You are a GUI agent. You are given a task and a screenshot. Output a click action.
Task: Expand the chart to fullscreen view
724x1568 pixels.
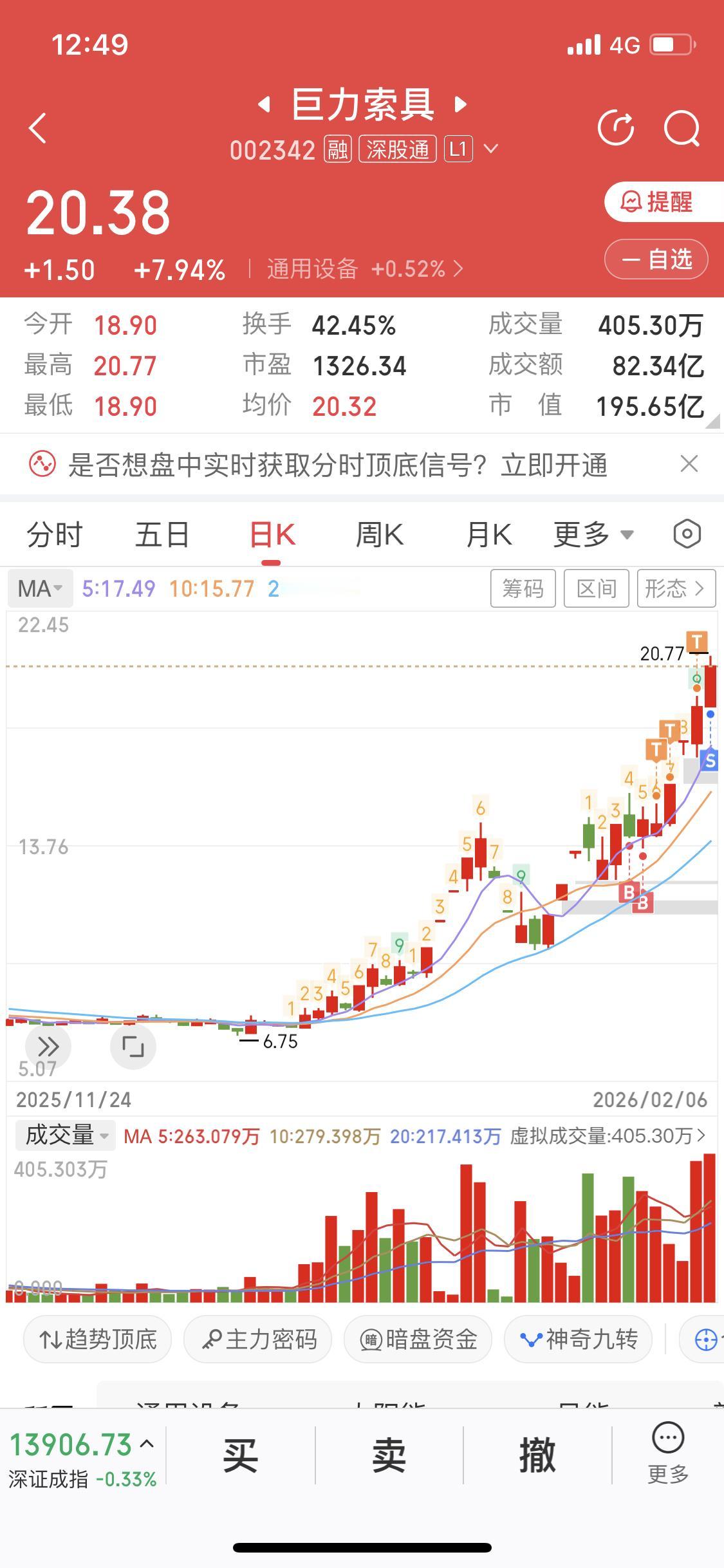pyautogui.click(x=133, y=1047)
